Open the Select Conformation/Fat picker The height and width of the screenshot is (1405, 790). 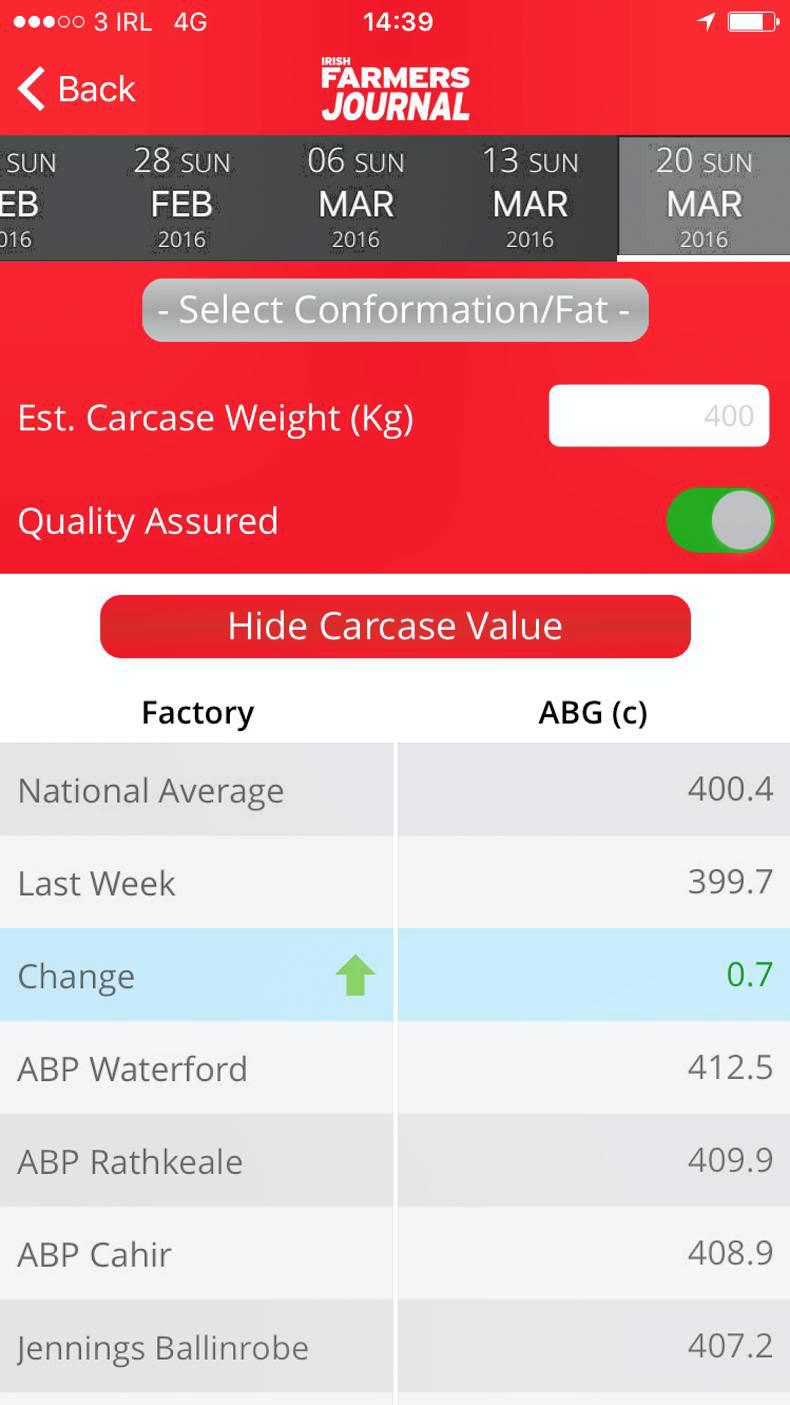point(395,310)
